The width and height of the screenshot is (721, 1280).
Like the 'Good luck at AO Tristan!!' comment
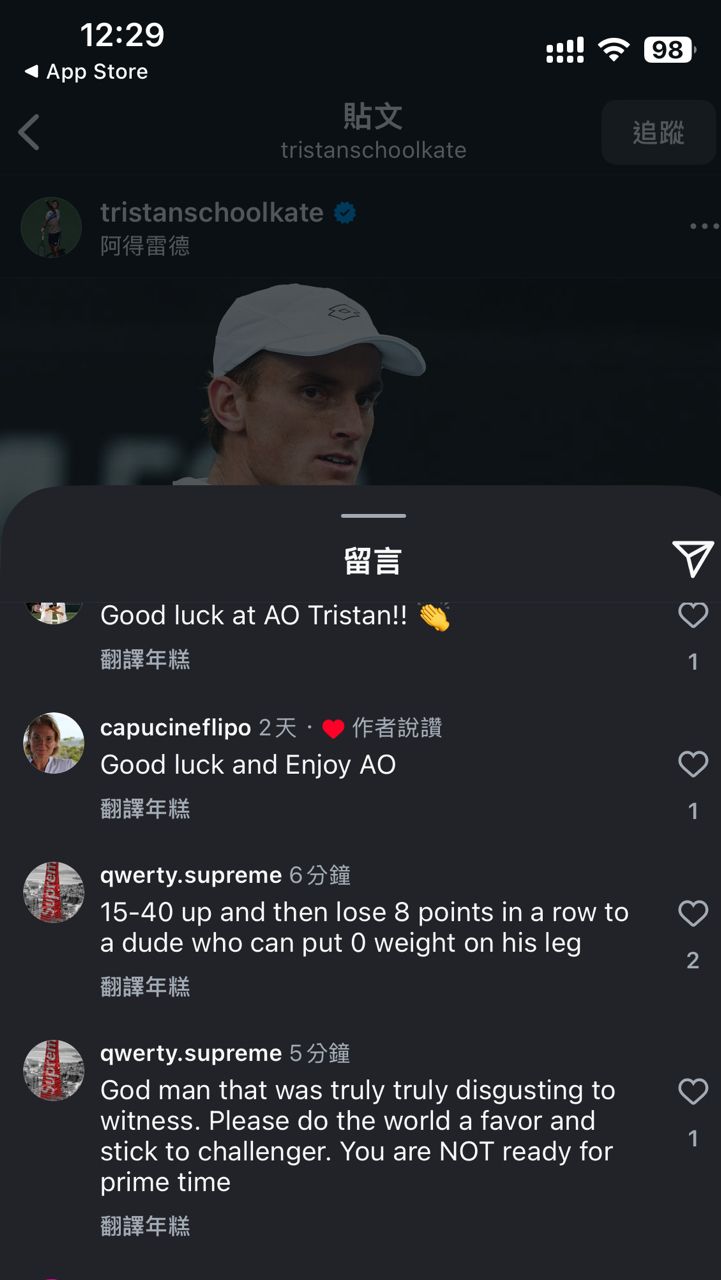coord(693,615)
